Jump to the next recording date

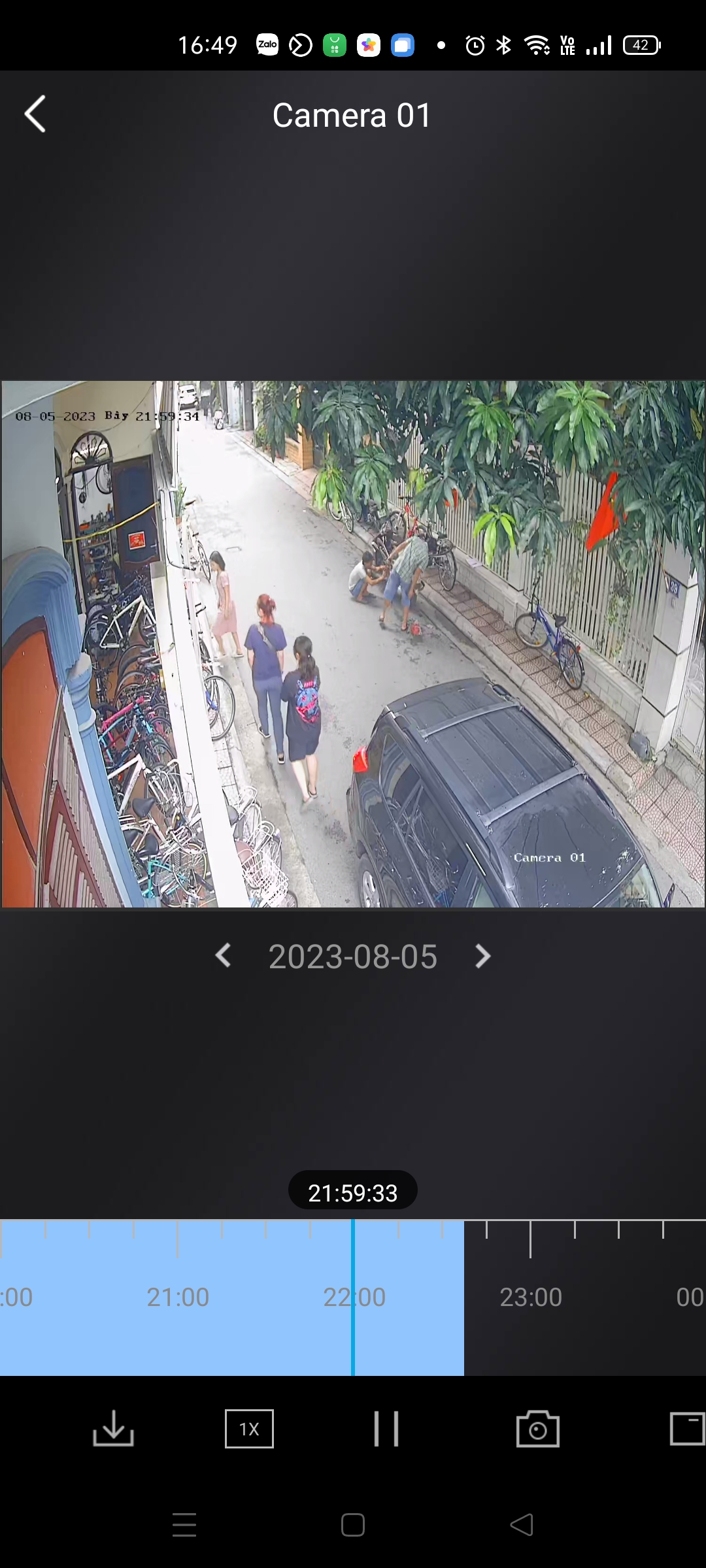[482, 956]
